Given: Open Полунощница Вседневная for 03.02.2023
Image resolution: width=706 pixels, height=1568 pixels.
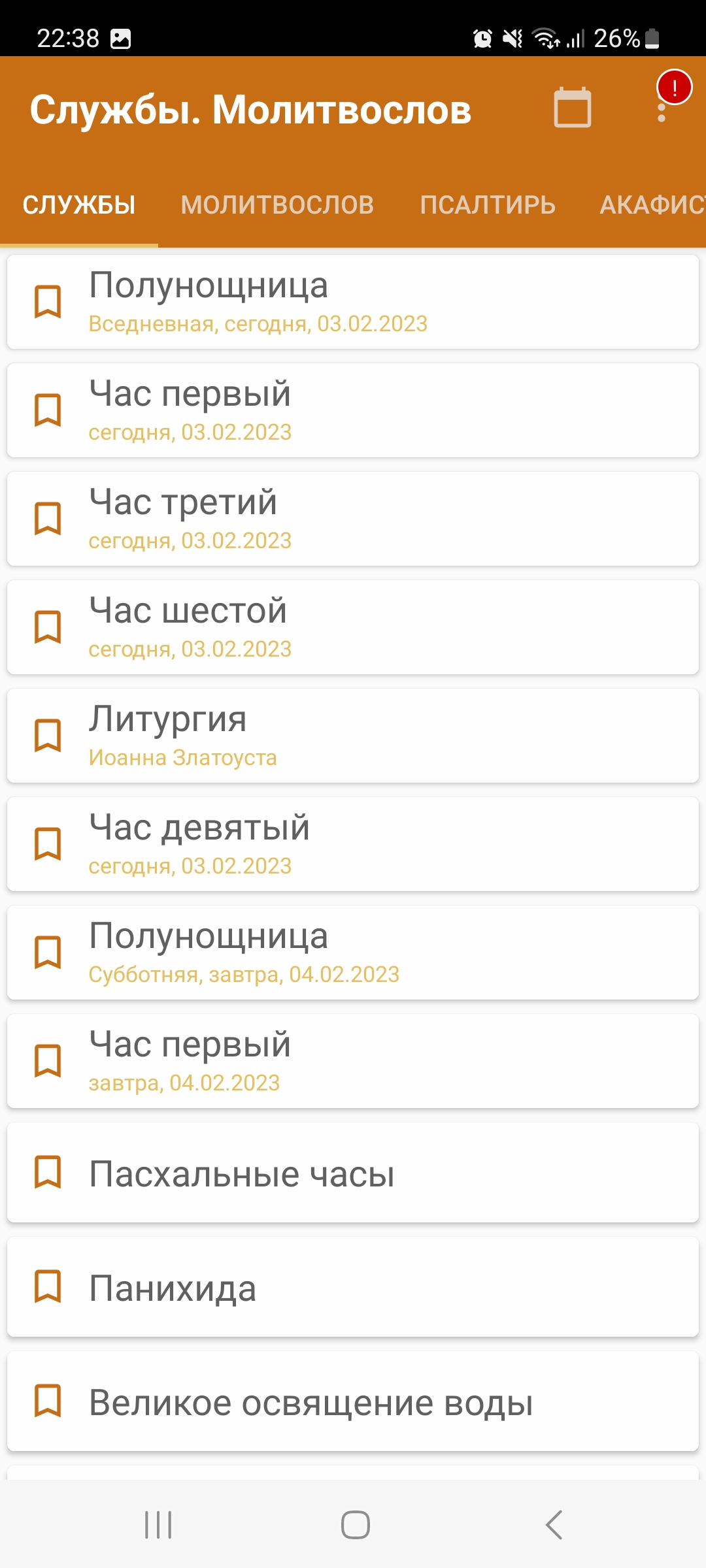Looking at the screenshot, I should tap(353, 302).
